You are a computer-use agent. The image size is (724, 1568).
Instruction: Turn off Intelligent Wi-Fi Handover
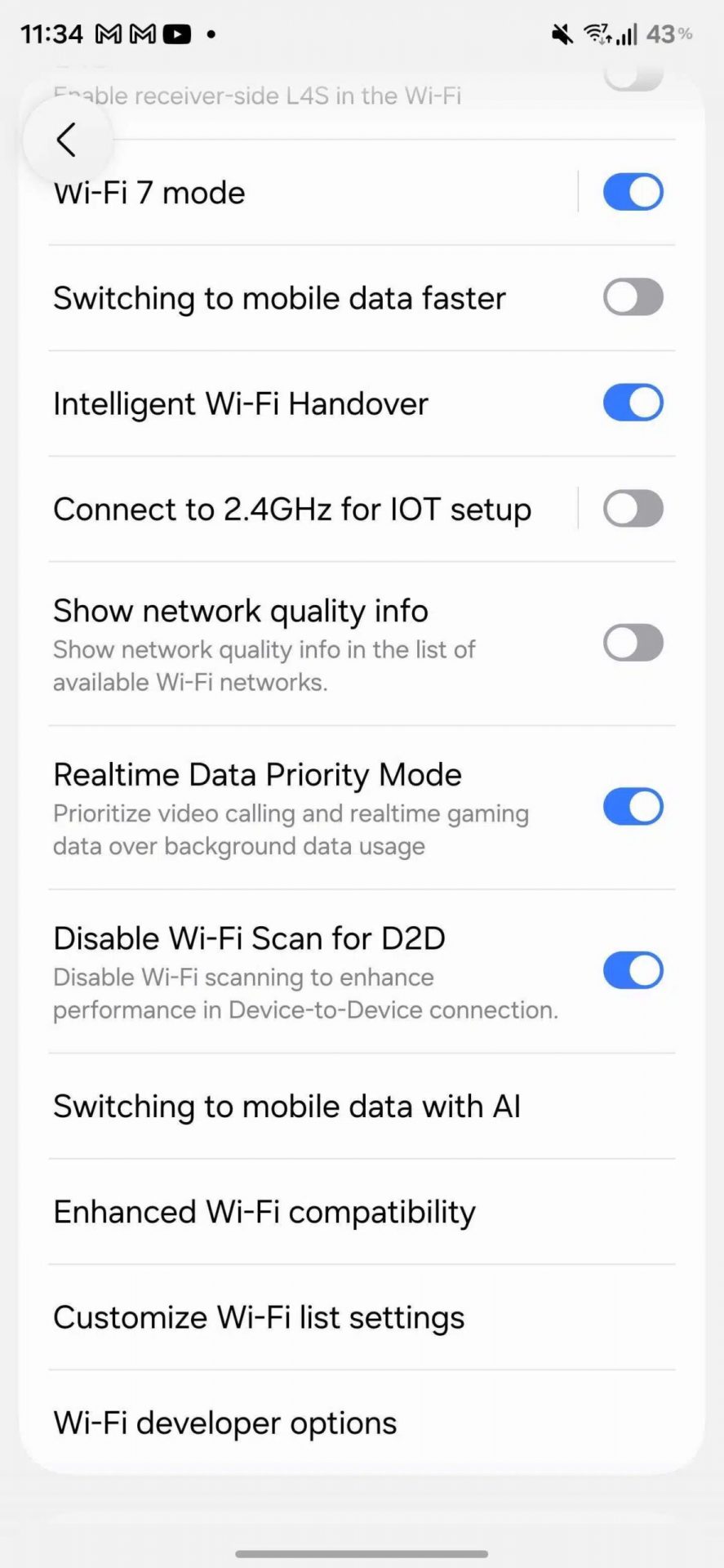[633, 403]
